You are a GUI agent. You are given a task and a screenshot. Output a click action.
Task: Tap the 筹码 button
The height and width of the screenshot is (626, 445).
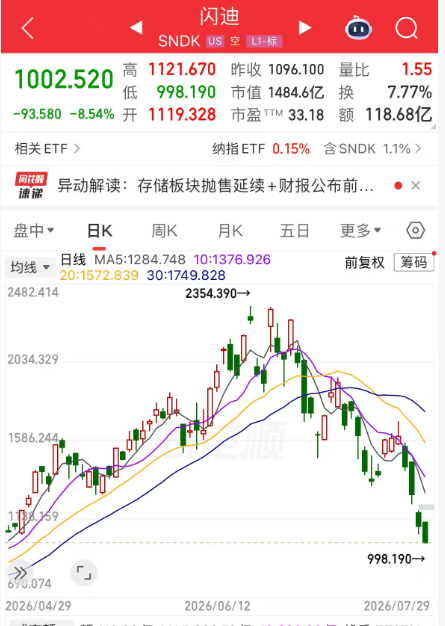(x=414, y=262)
